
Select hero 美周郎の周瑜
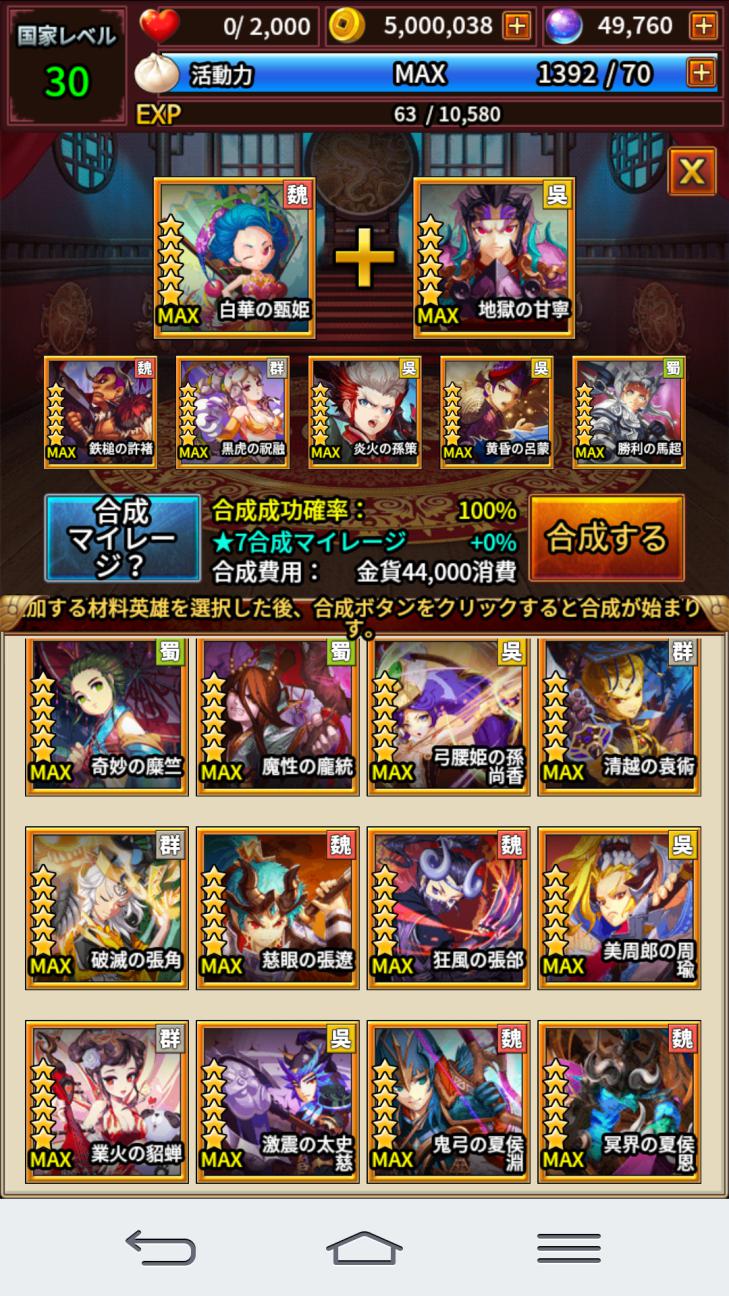(x=619, y=908)
